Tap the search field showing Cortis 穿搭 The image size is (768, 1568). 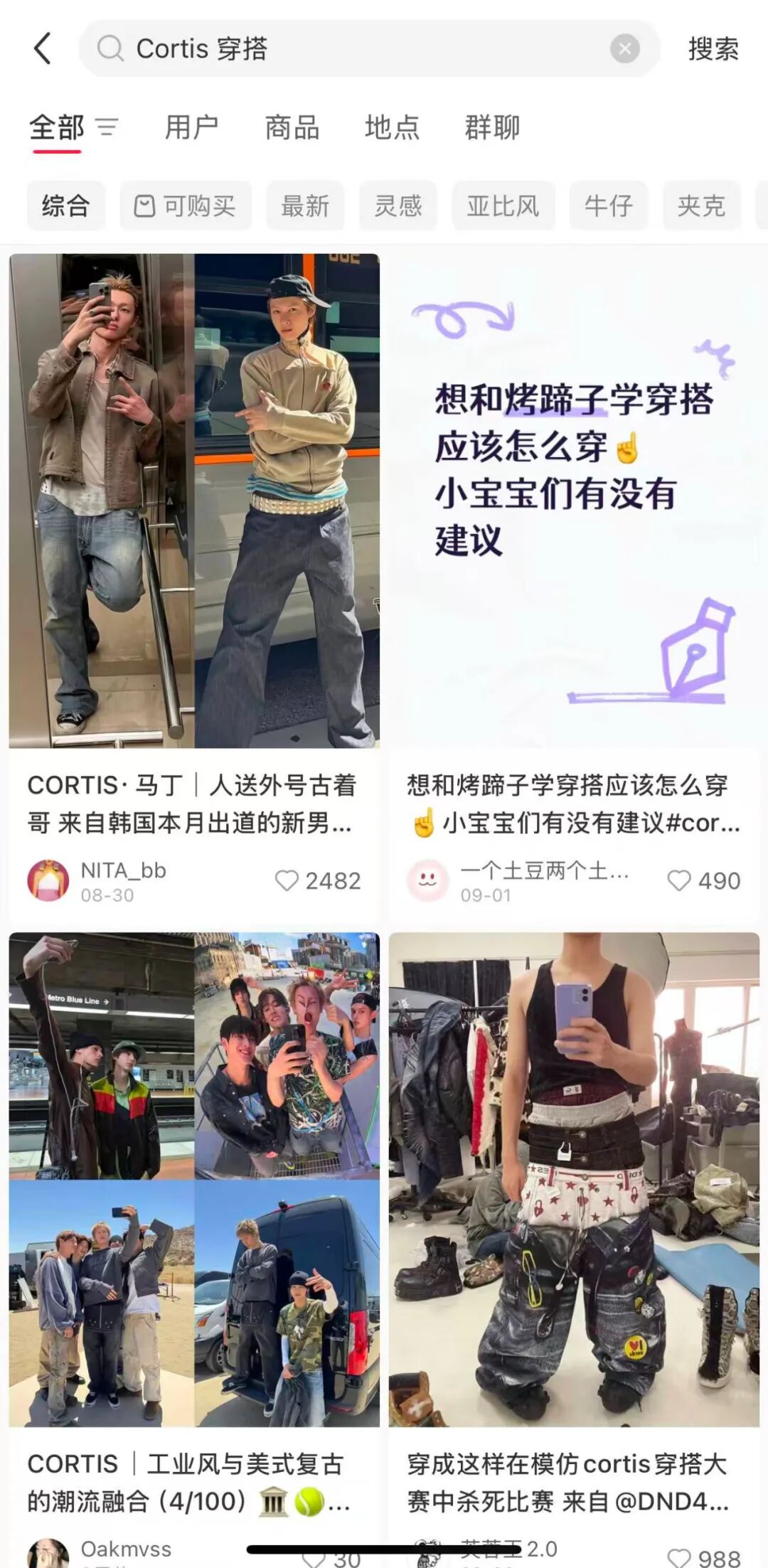pos(356,48)
